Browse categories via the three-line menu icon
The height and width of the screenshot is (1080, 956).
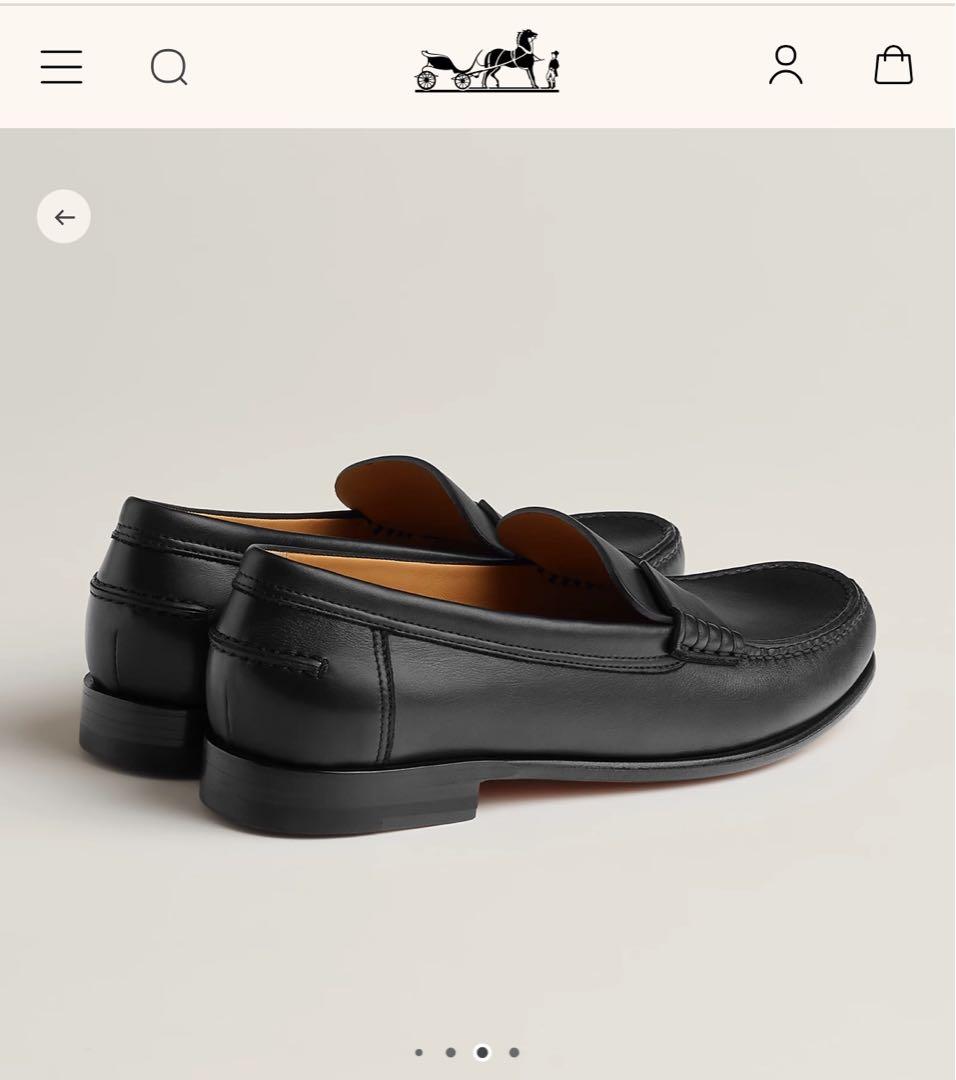pos(61,66)
